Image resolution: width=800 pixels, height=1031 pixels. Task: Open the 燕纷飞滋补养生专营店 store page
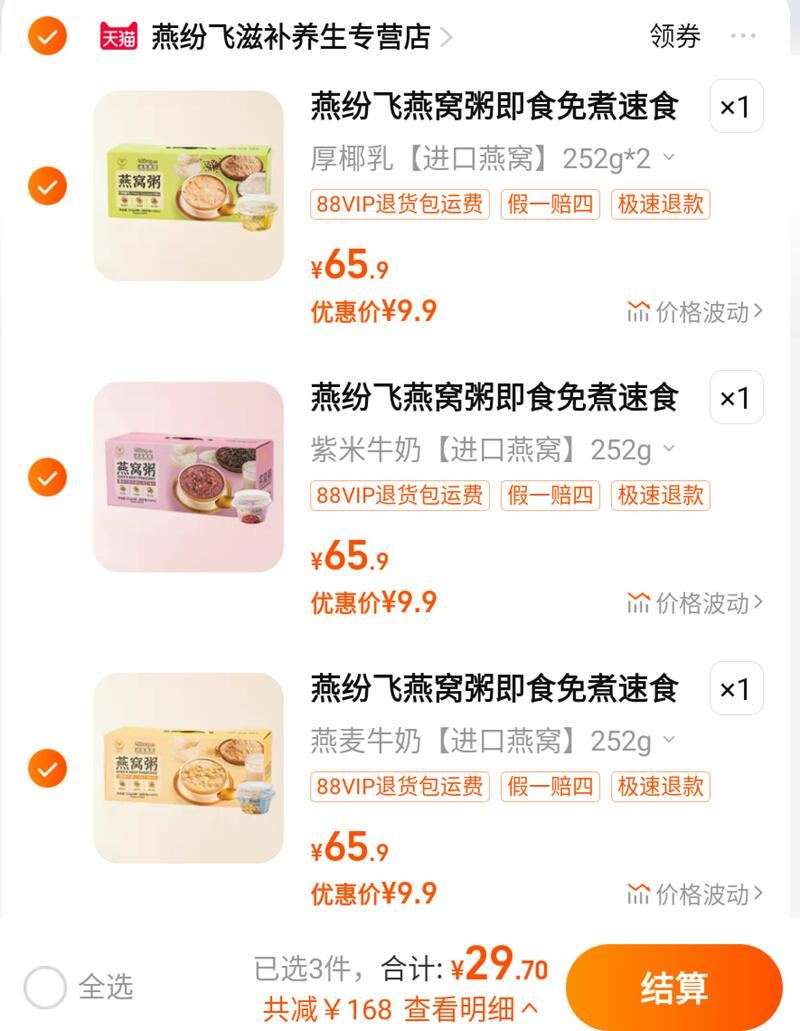click(290, 36)
